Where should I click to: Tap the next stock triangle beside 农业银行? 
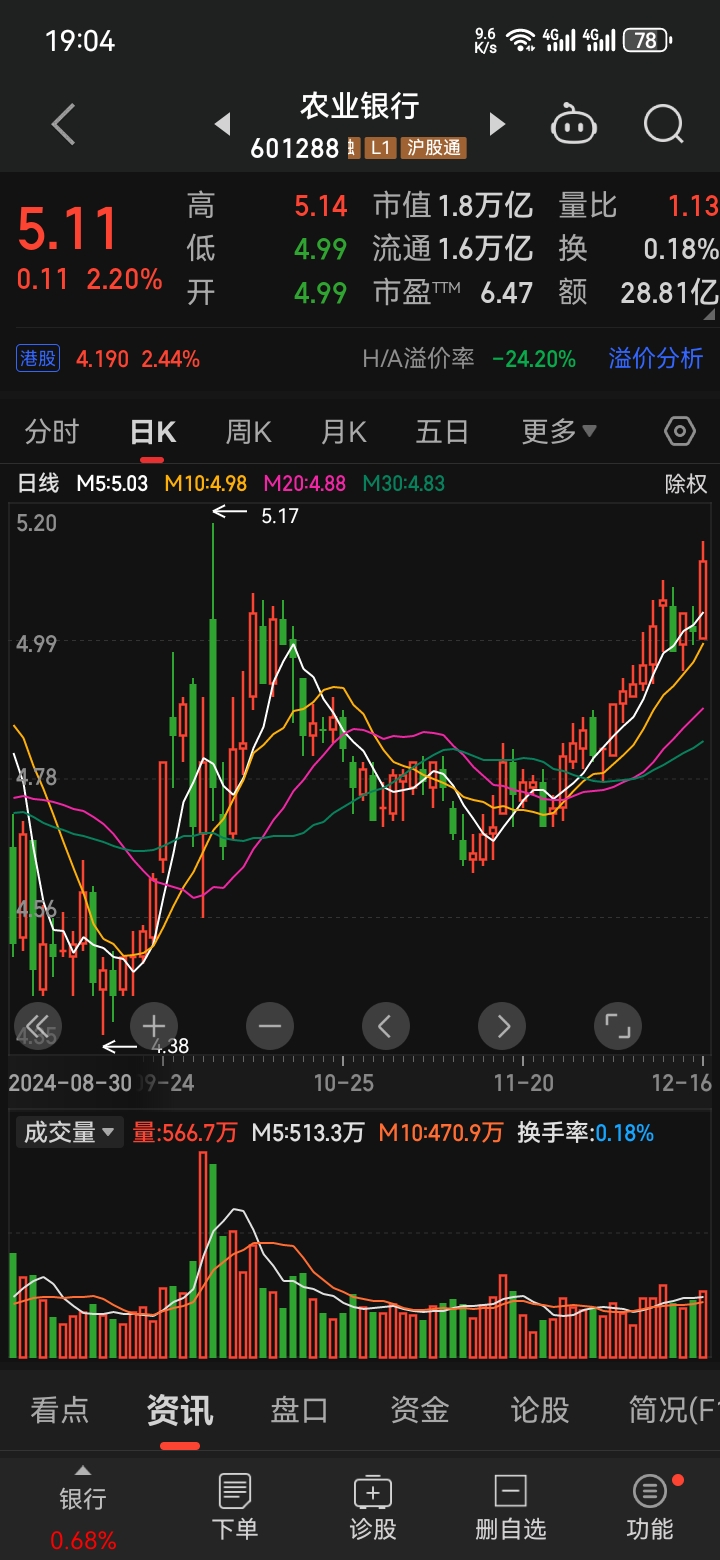(x=496, y=123)
